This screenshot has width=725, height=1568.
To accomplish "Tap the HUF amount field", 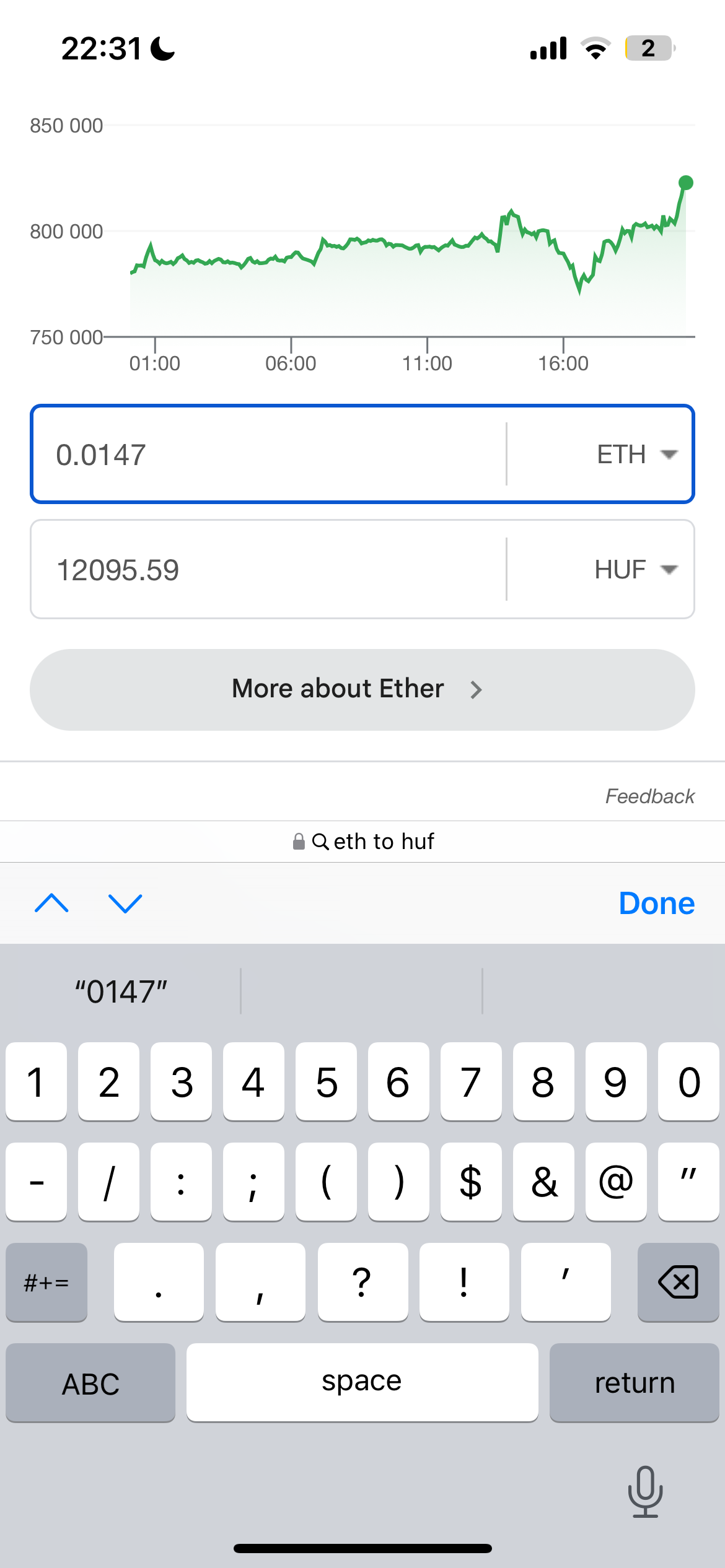I will tap(270, 570).
